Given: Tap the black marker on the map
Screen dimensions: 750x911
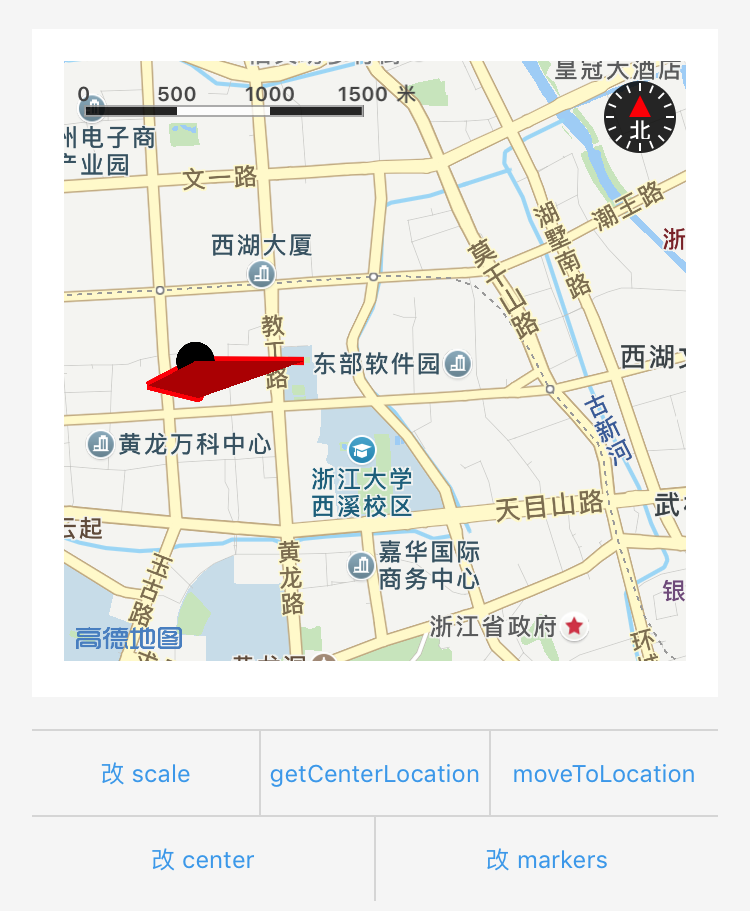Looking at the screenshot, I should point(194,356).
